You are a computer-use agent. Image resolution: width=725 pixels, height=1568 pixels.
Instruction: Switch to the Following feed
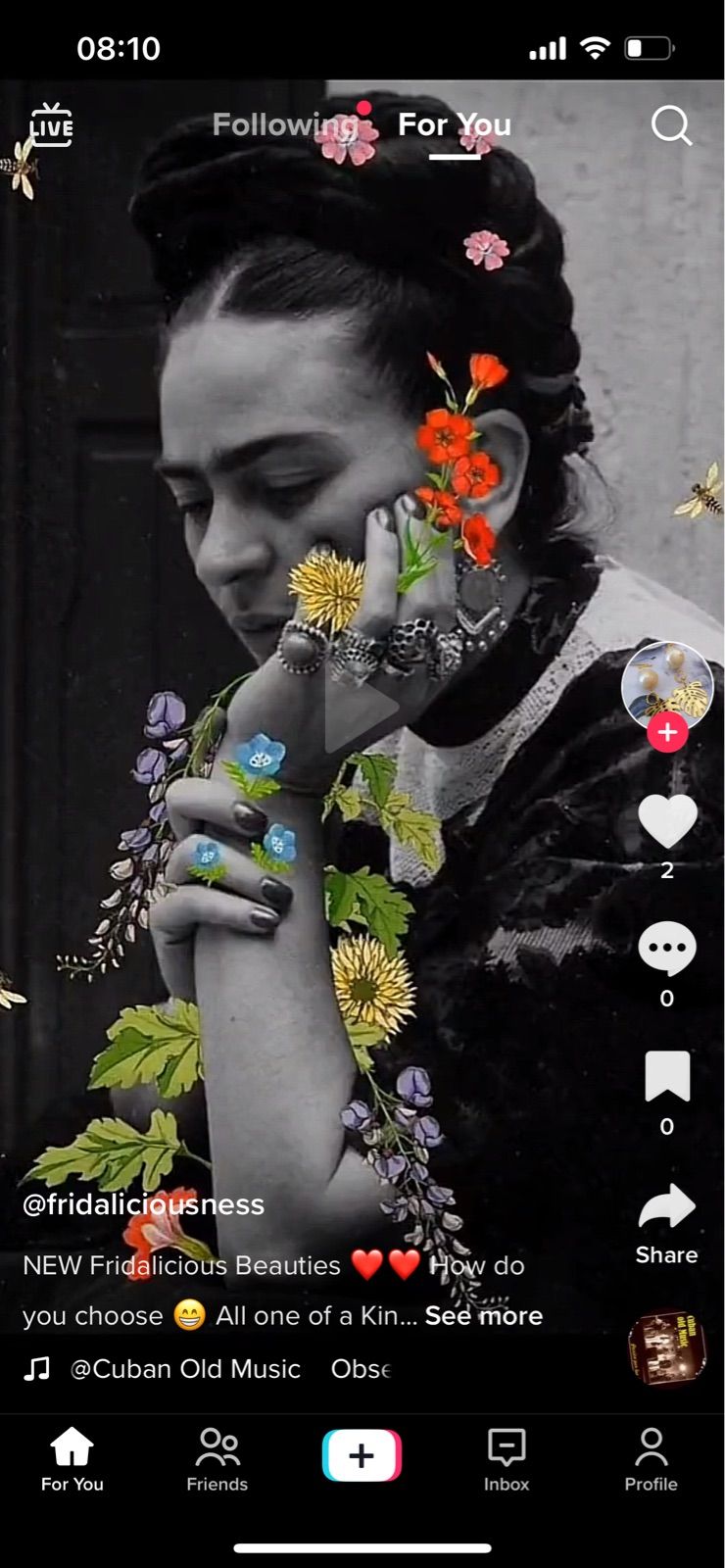(x=284, y=125)
